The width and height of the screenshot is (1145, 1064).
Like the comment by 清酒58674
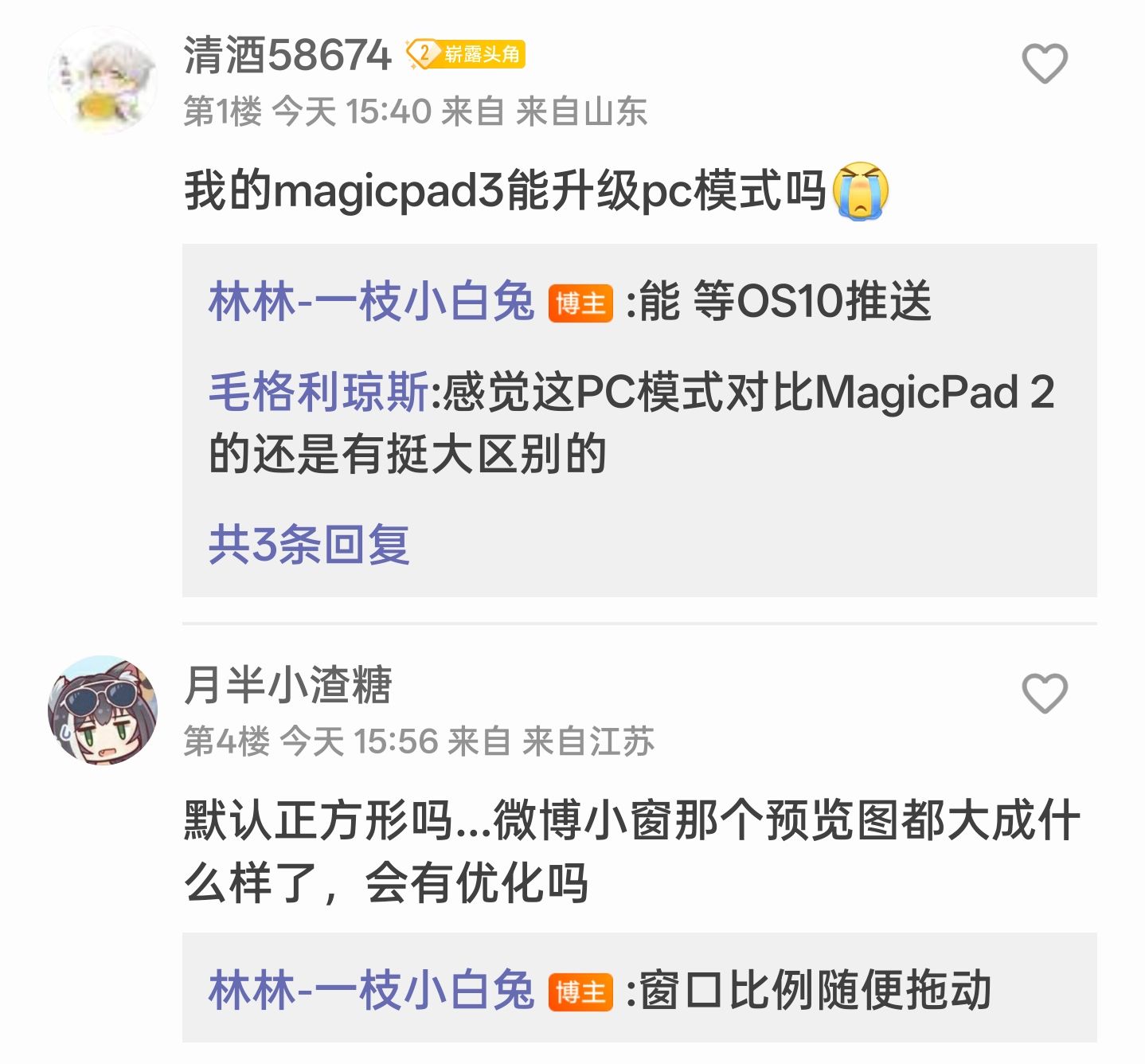pyautogui.click(x=1044, y=64)
